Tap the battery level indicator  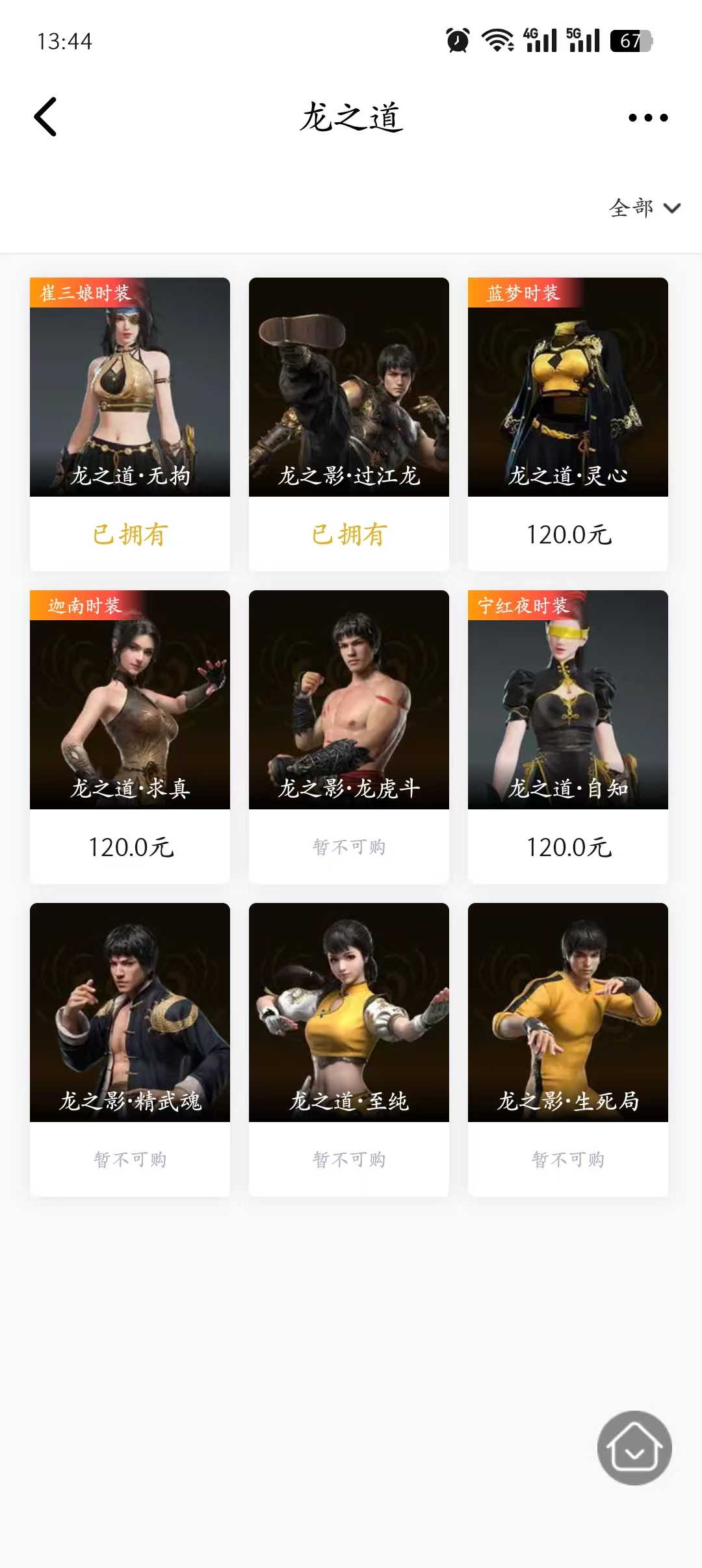pos(628,41)
